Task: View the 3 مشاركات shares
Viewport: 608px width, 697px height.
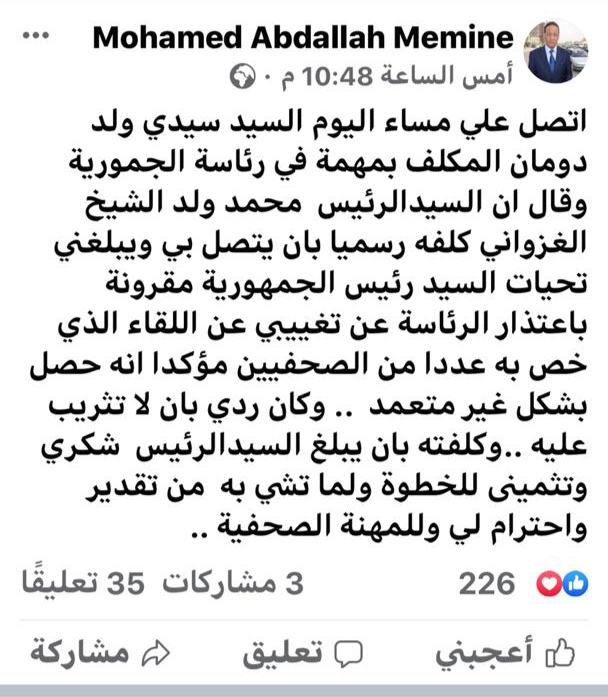Action: point(230,583)
